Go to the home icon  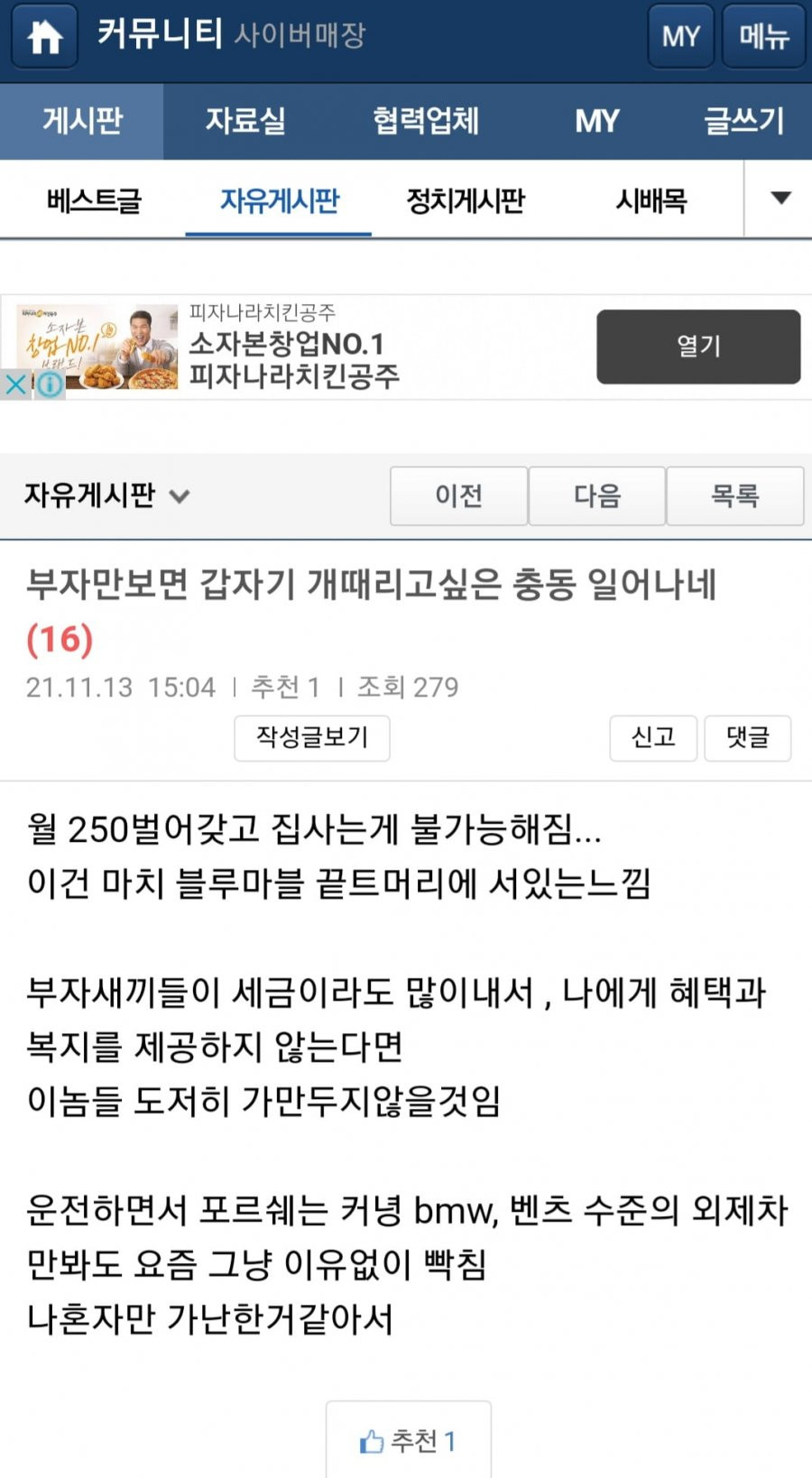pos(44,37)
